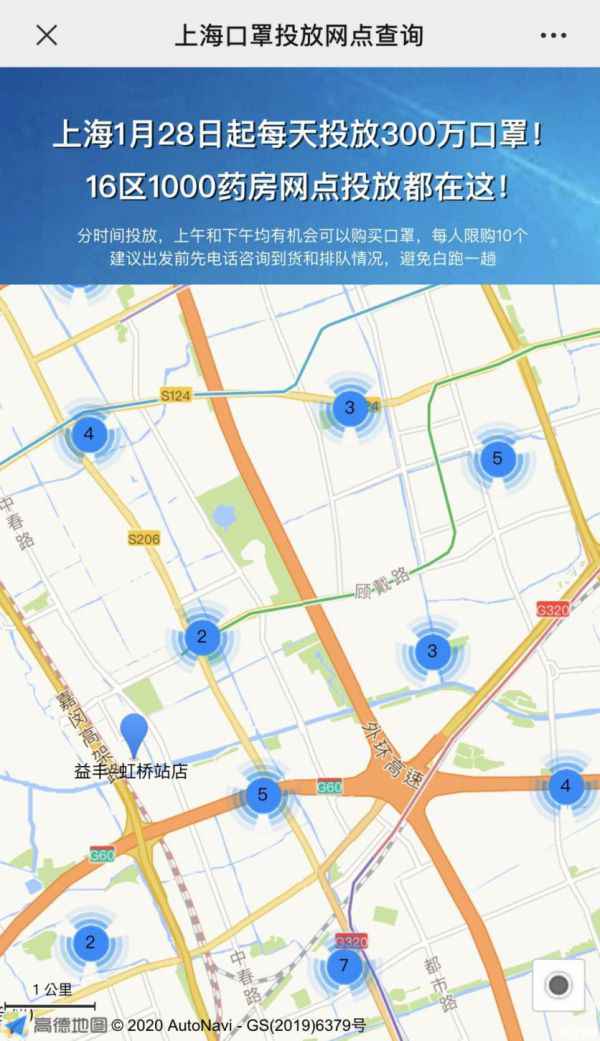Tap the 益丰-虹桥站店 pharmacy pin
This screenshot has width=600, height=1041.
click(135, 736)
